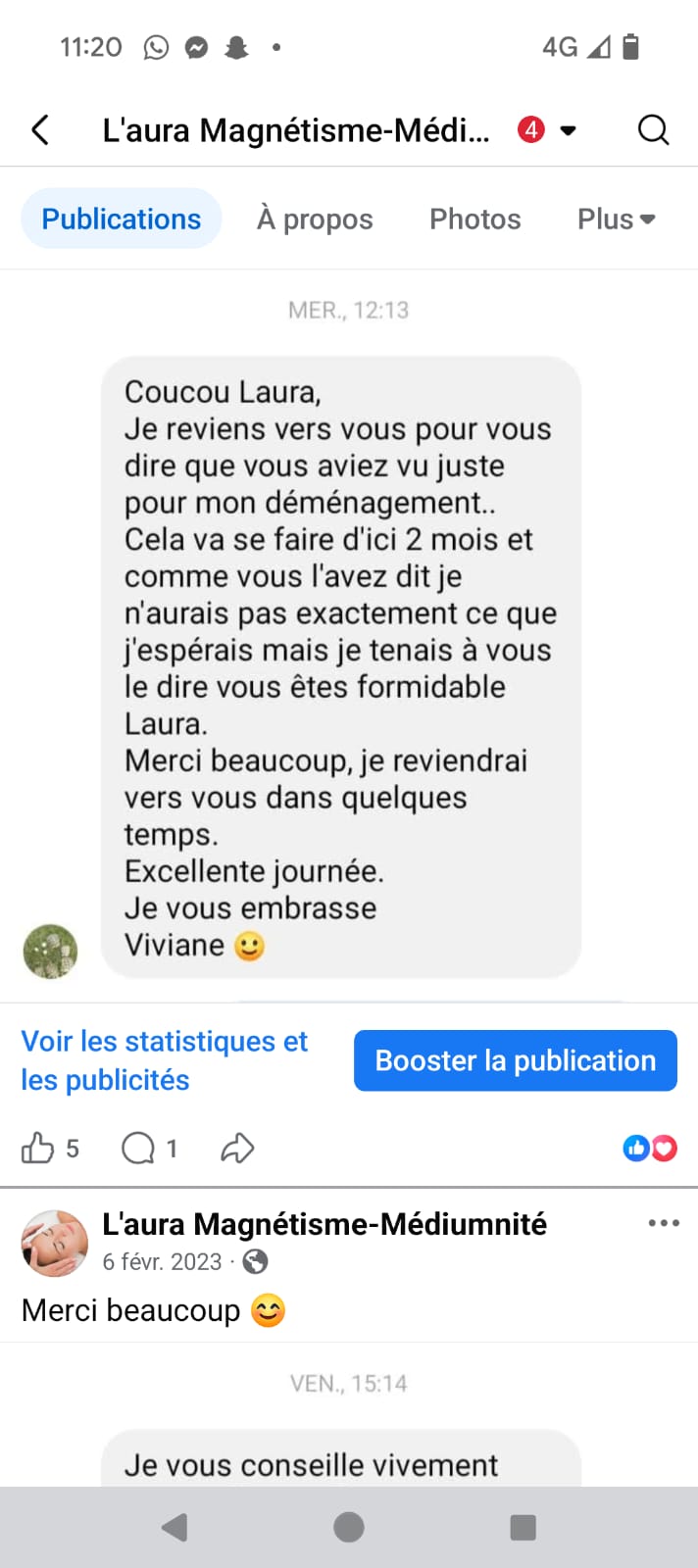
Task: Go to the home screen
Action: pyautogui.click(x=349, y=1527)
